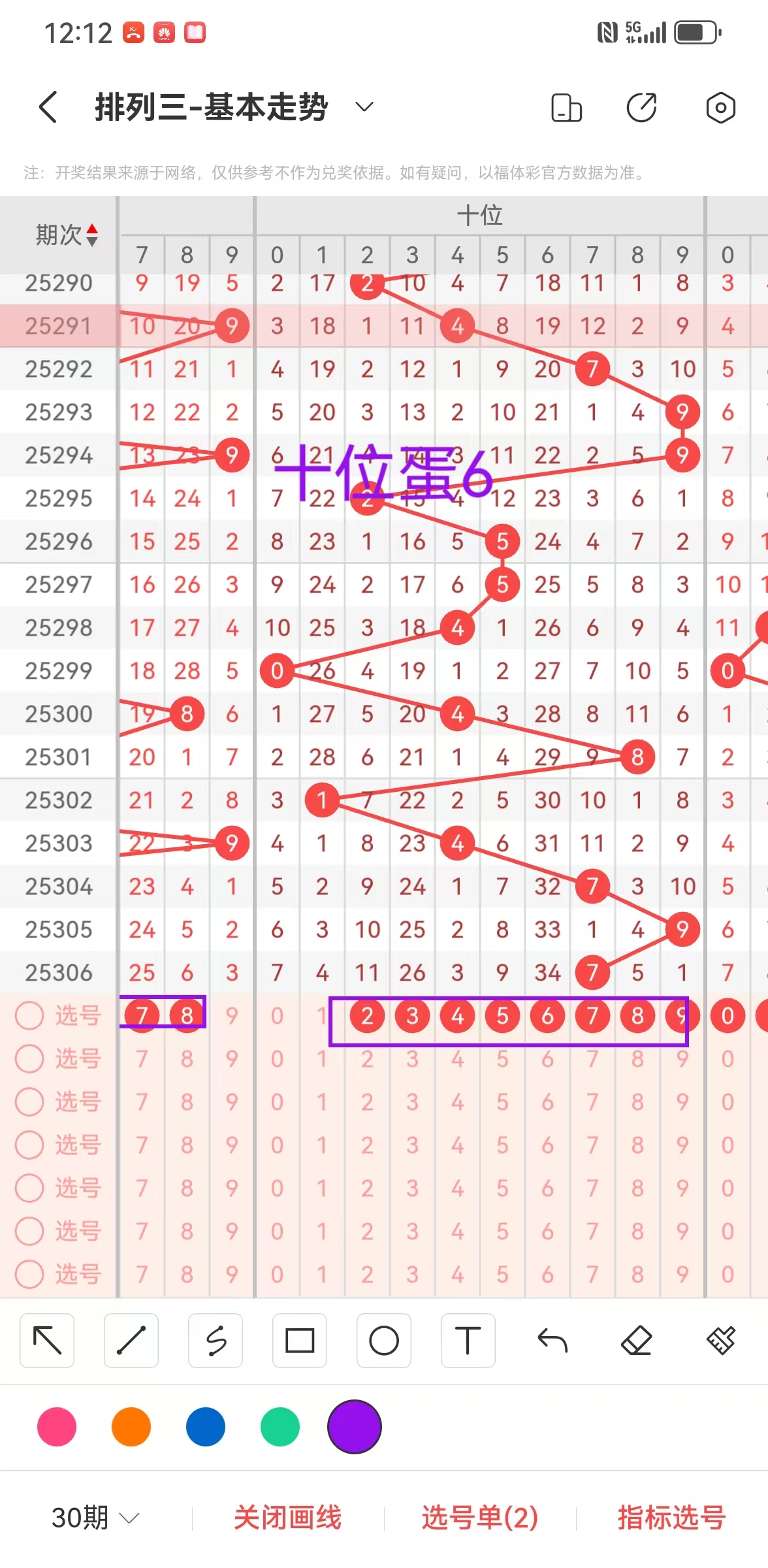Tap 关闭画线 to close drawing

288,1518
